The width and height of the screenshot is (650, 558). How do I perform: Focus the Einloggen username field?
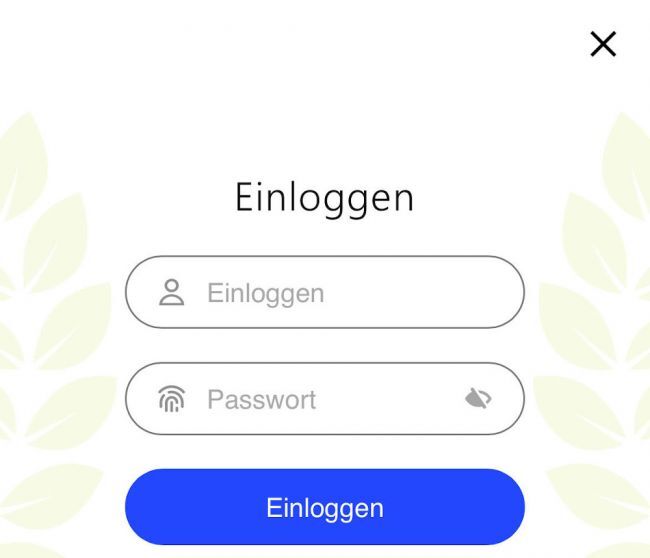340,293
